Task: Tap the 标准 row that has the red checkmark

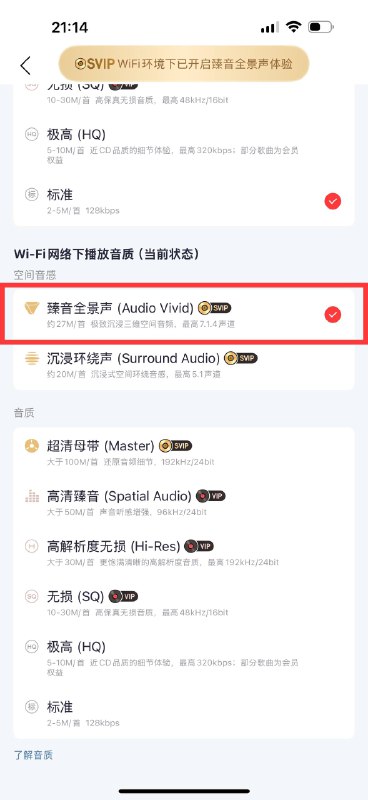Action: tap(184, 202)
